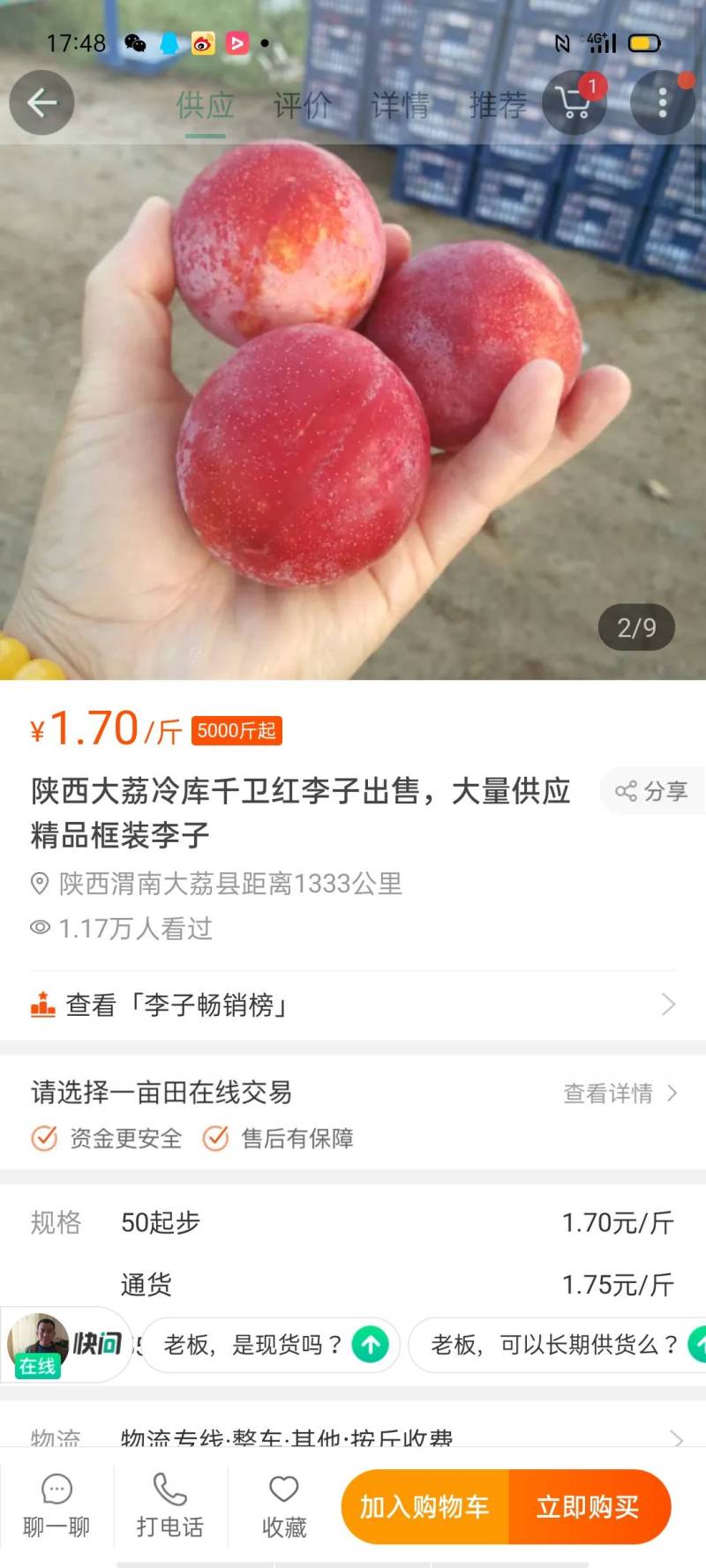This screenshot has height=1568, width=706.
Task: Select the 供应 tab
Action: click(205, 106)
